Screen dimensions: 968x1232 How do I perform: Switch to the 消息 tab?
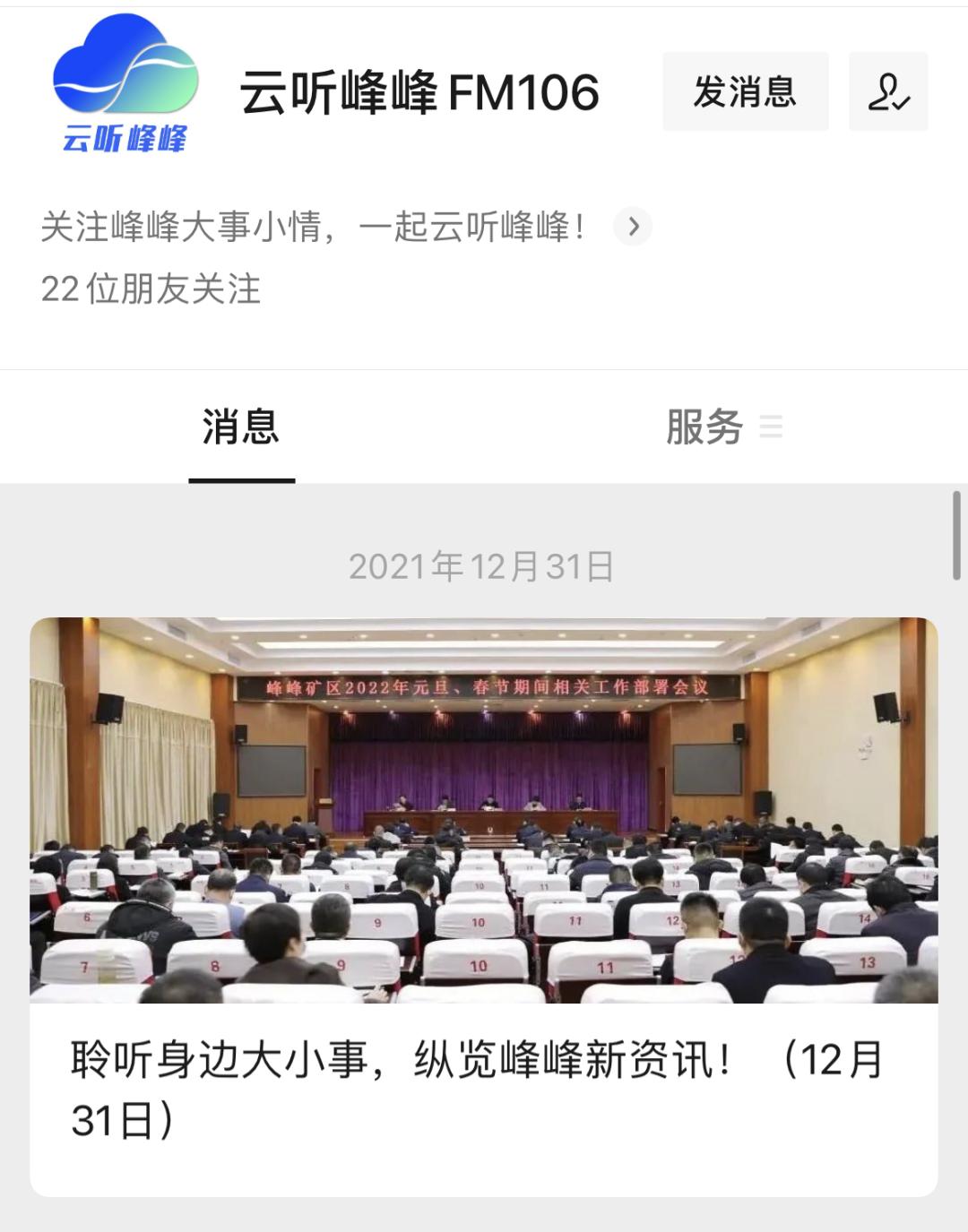[x=241, y=426]
